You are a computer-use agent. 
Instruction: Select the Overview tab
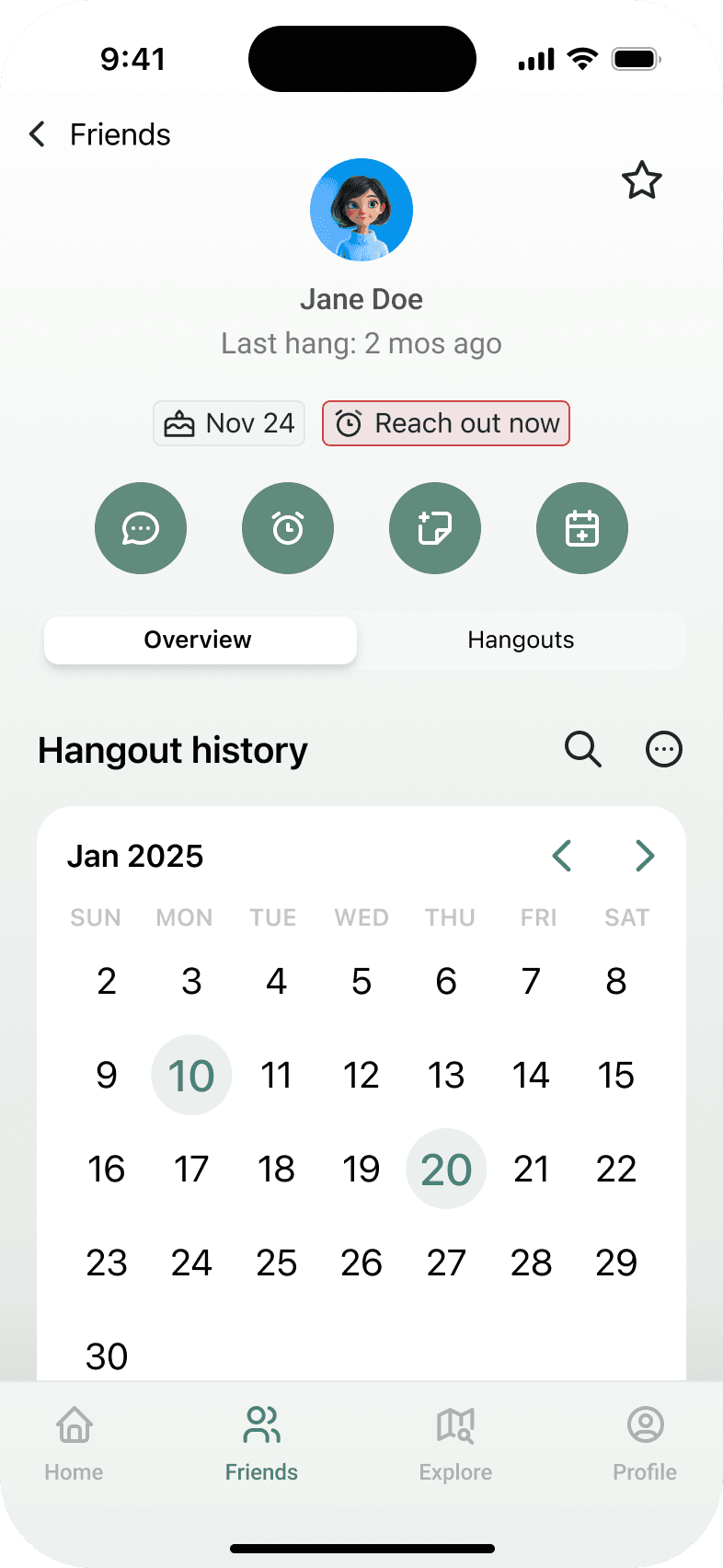[200, 640]
